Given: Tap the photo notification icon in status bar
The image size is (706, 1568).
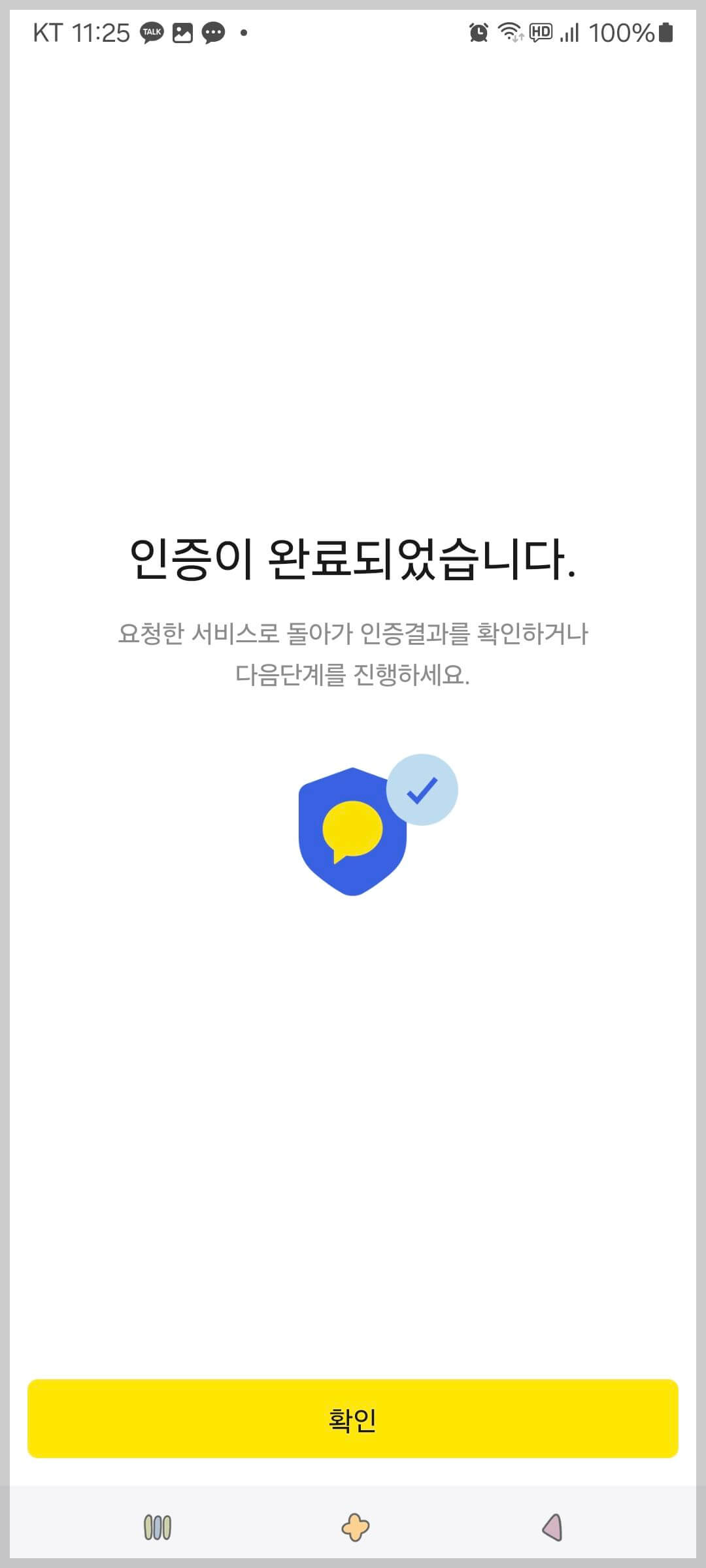Looking at the screenshot, I should [x=184, y=33].
